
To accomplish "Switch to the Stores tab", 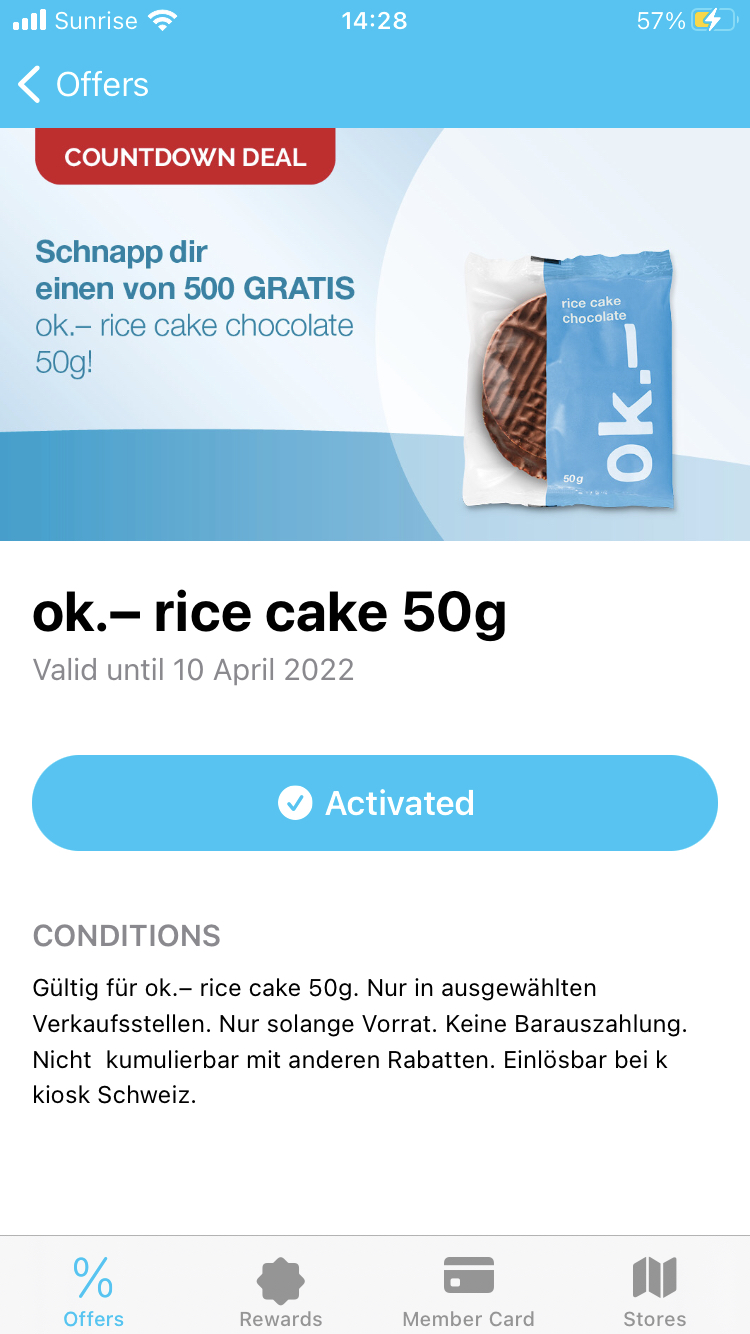I will 654,1290.
